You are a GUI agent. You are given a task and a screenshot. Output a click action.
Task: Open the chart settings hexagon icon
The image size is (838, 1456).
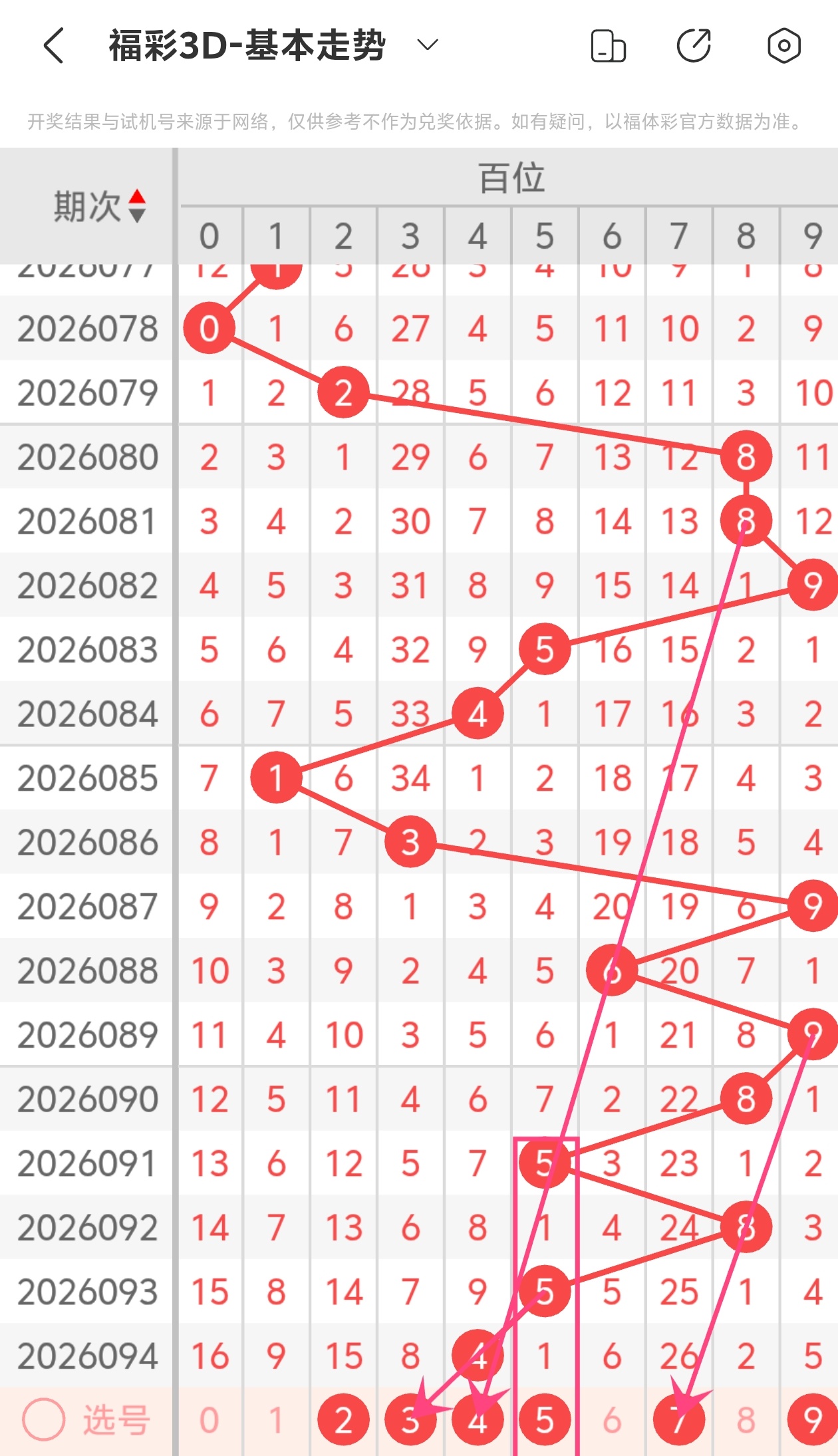(x=783, y=46)
